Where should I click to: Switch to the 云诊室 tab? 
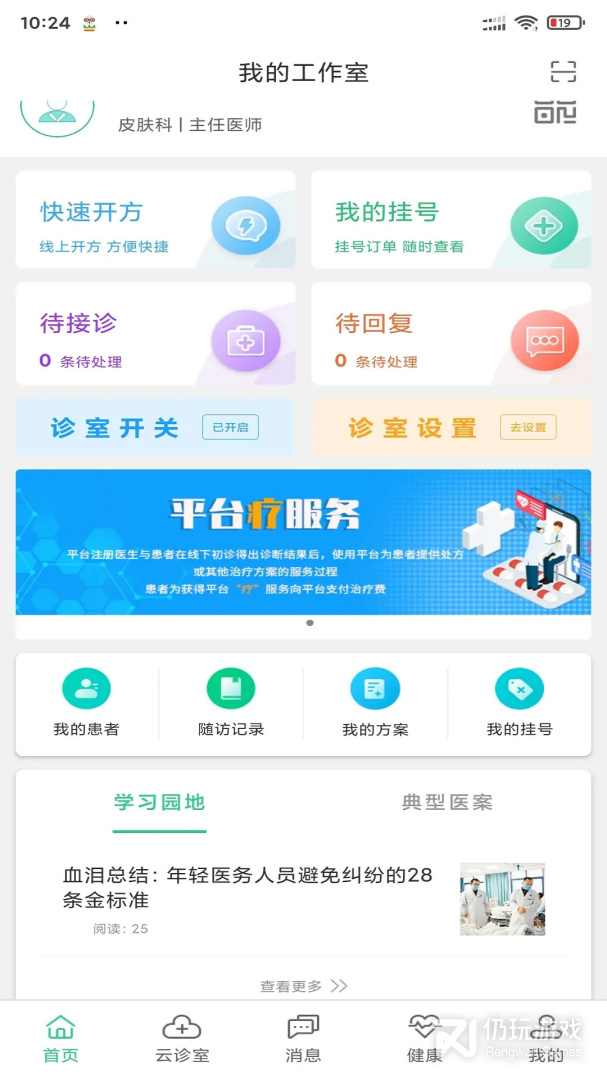click(182, 1040)
